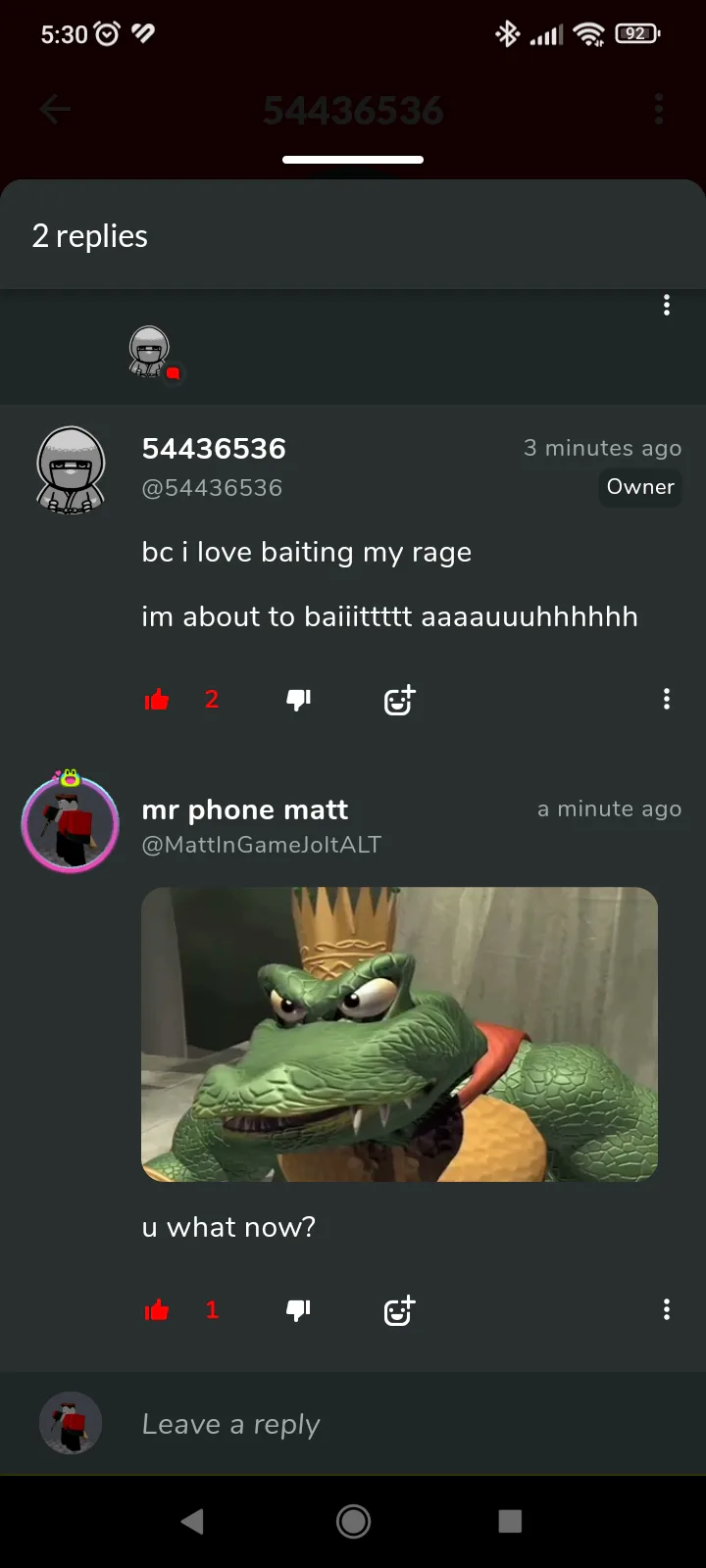Open the options menu on mr phone matt's reply
The width and height of the screenshot is (706, 1568).
pyautogui.click(x=667, y=1309)
